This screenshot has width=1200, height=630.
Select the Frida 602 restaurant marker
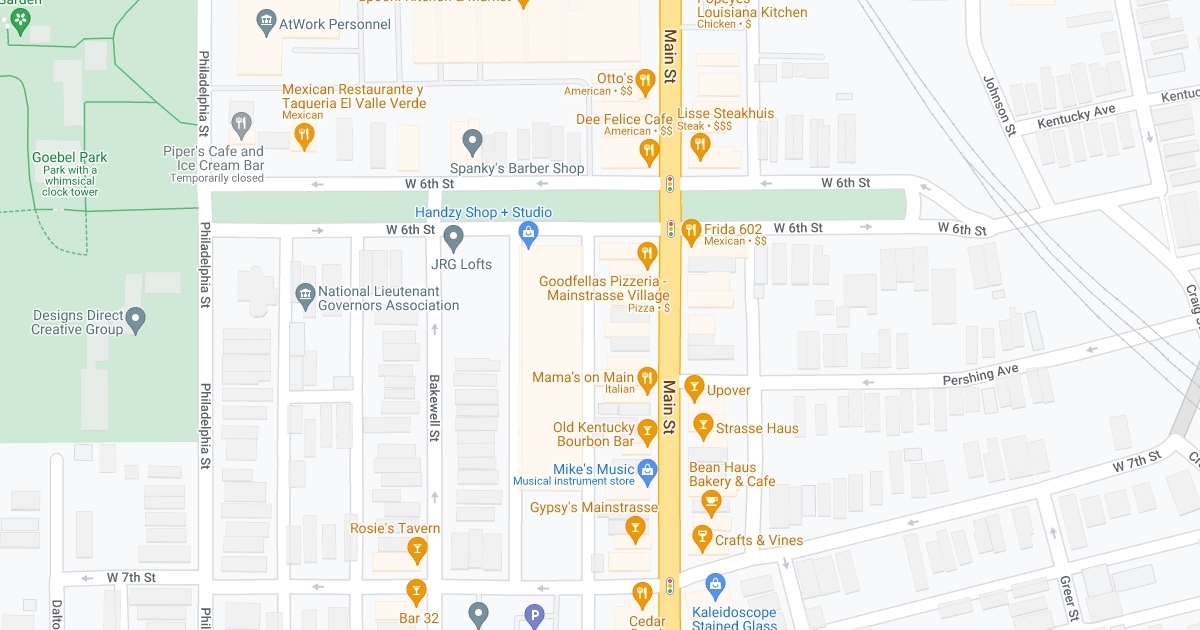pos(691,233)
